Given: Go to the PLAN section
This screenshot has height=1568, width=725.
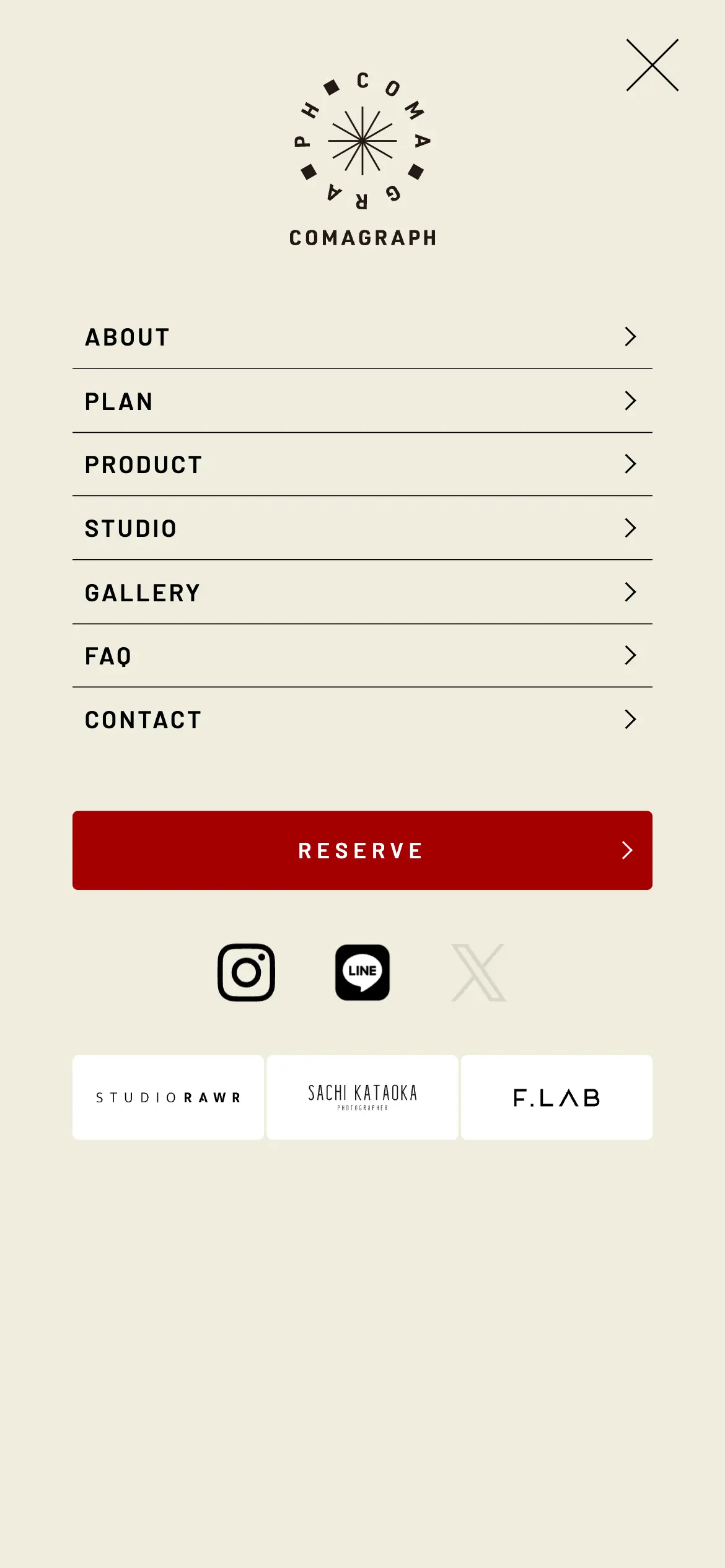Looking at the screenshot, I should (362, 401).
